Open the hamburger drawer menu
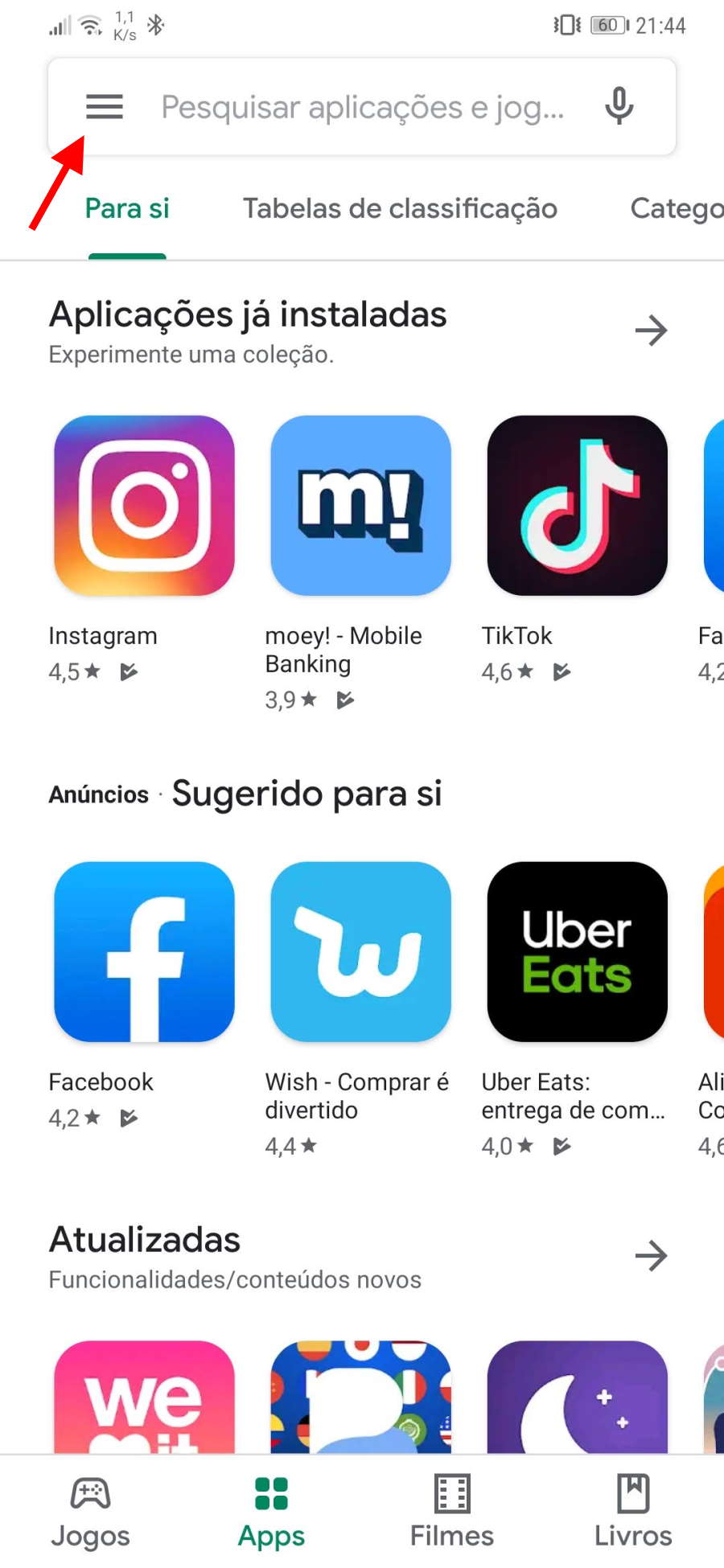This screenshot has width=724, height=1568. 105,106
